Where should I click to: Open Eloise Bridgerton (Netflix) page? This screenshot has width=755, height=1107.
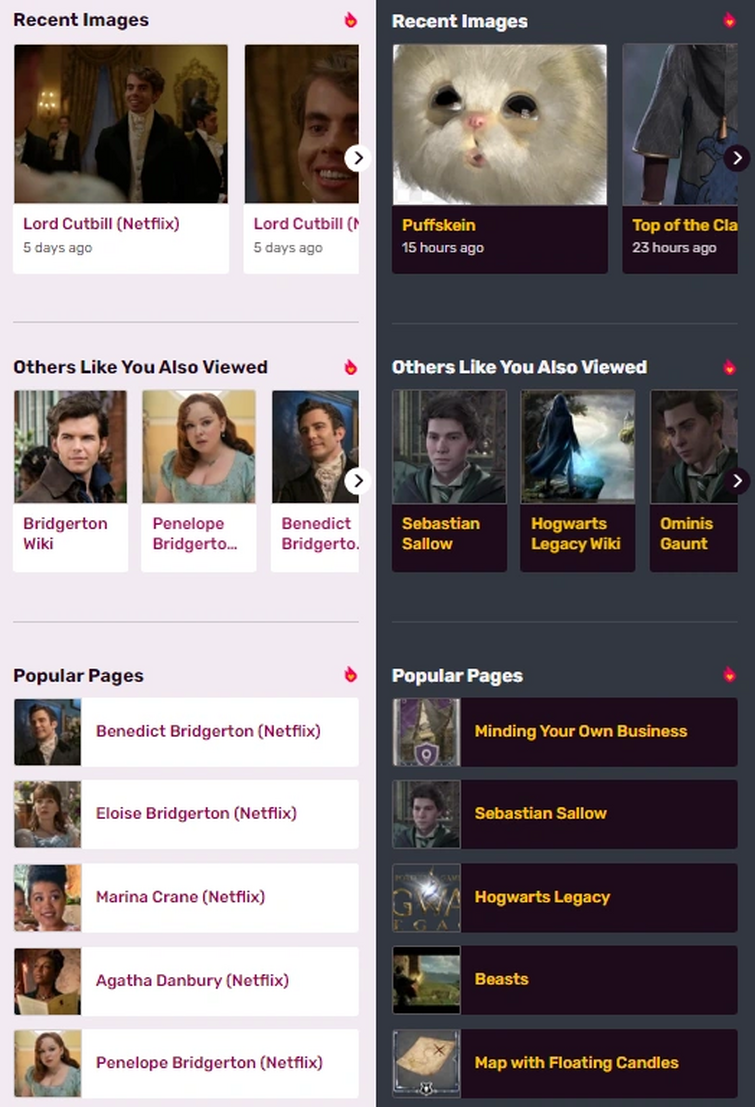click(x=196, y=813)
